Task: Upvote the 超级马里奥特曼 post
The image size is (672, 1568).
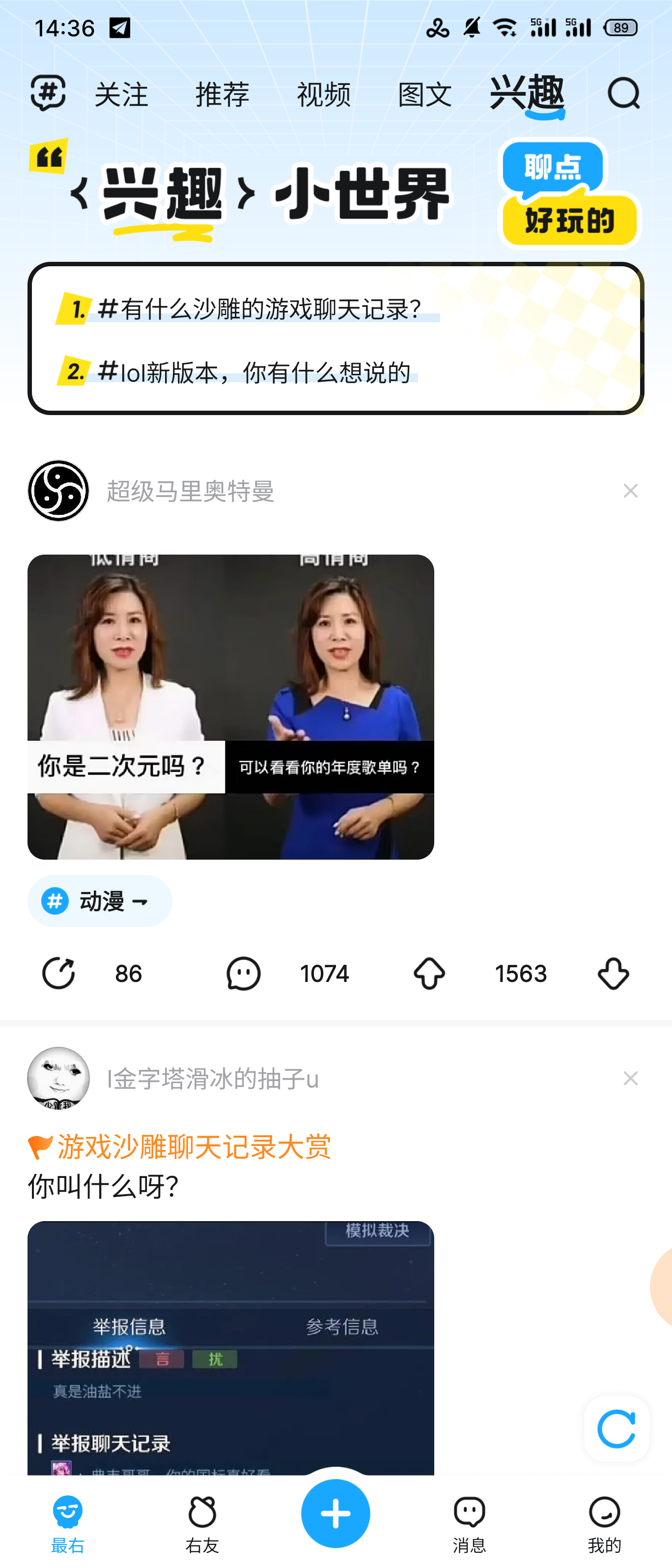Action: 429,973
